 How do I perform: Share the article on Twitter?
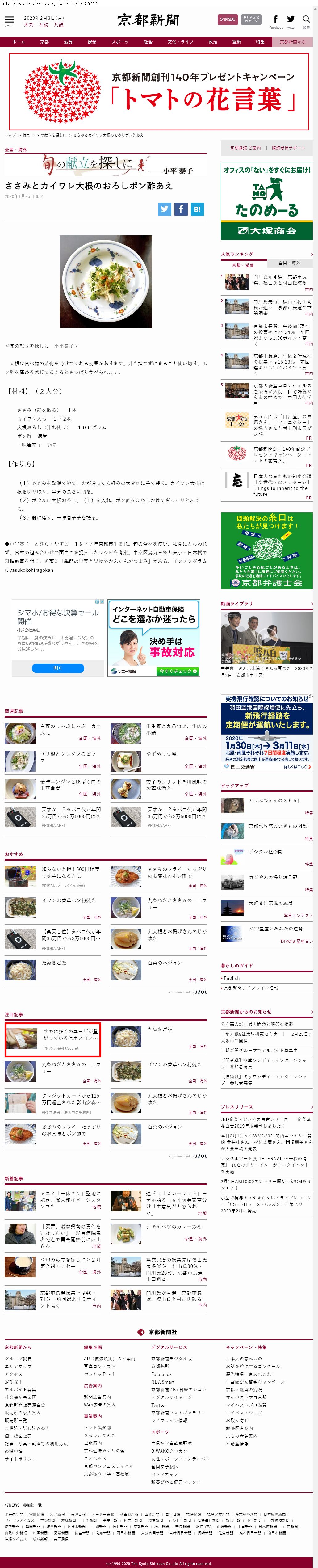[164, 209]
